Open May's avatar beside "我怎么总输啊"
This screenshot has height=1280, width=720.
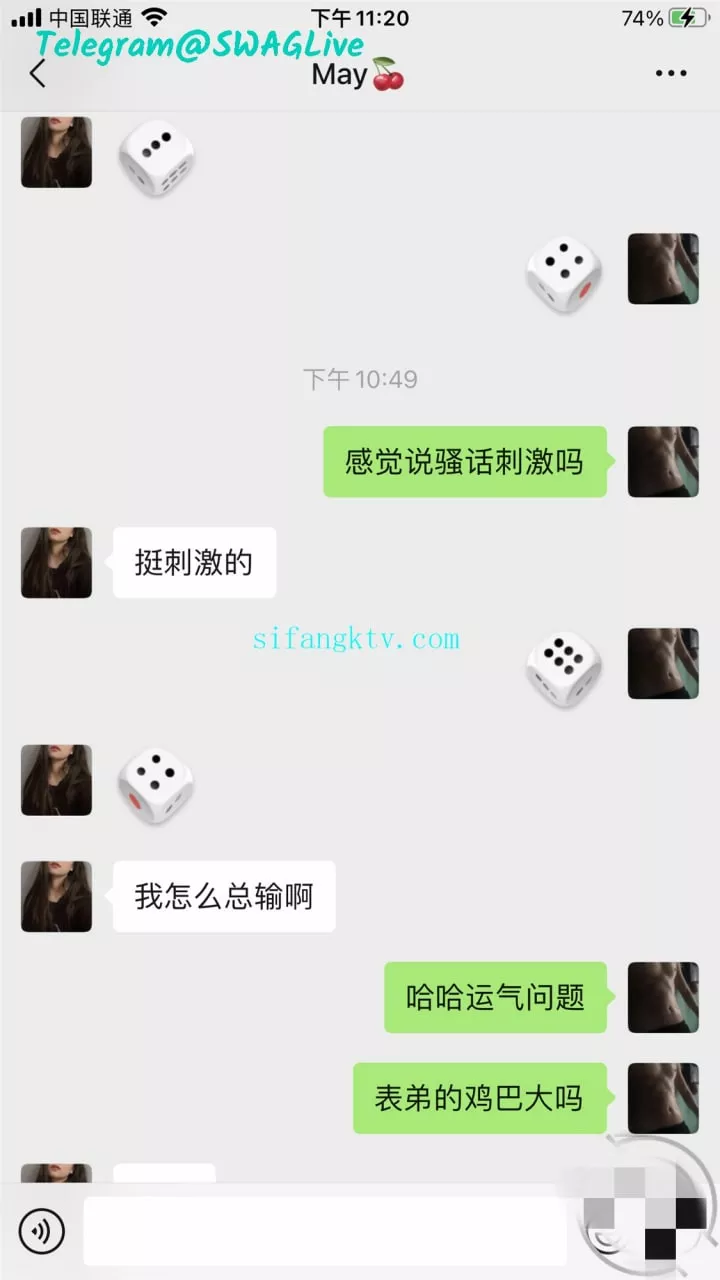pos(56,896)
